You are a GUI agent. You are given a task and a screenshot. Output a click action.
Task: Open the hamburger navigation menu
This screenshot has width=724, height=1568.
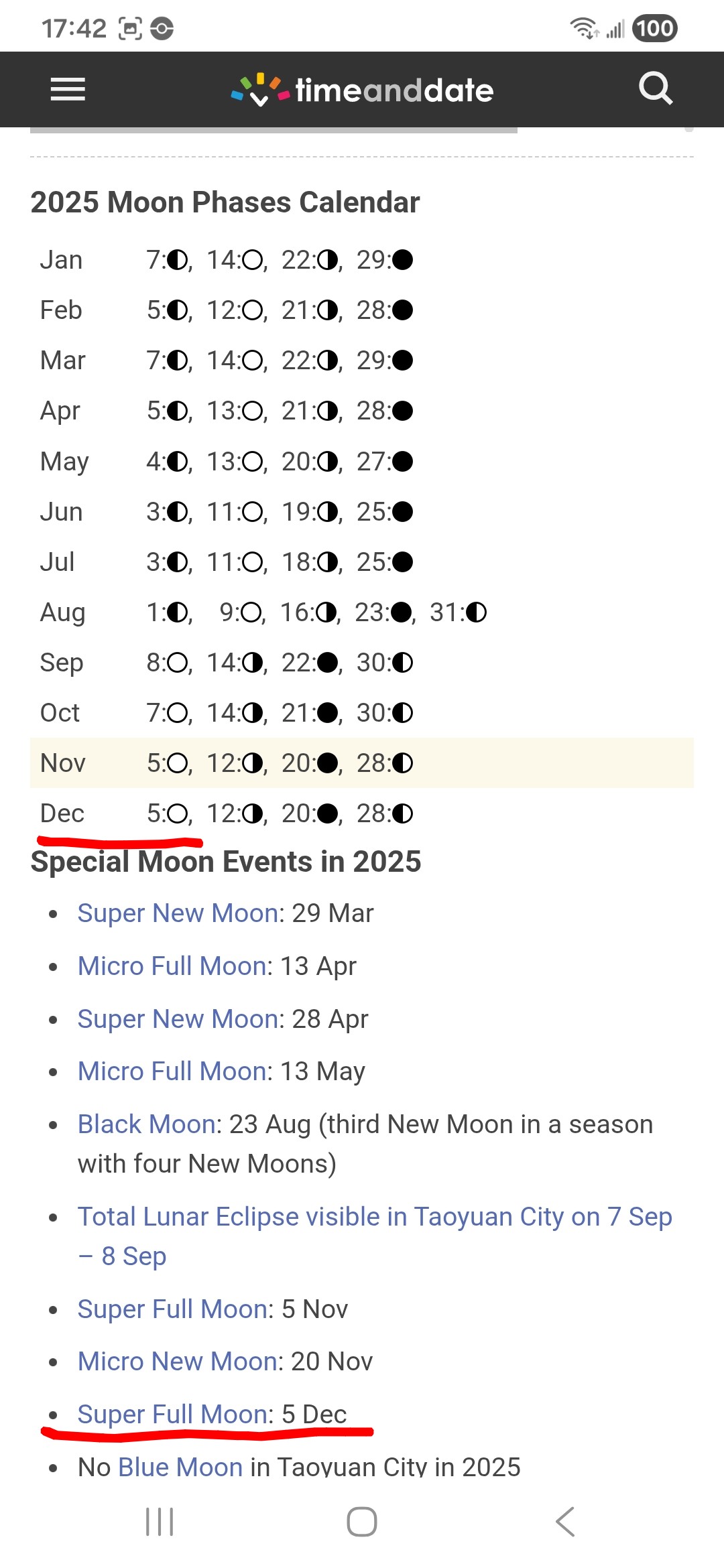pyautogui.click(x=68, y=89)
